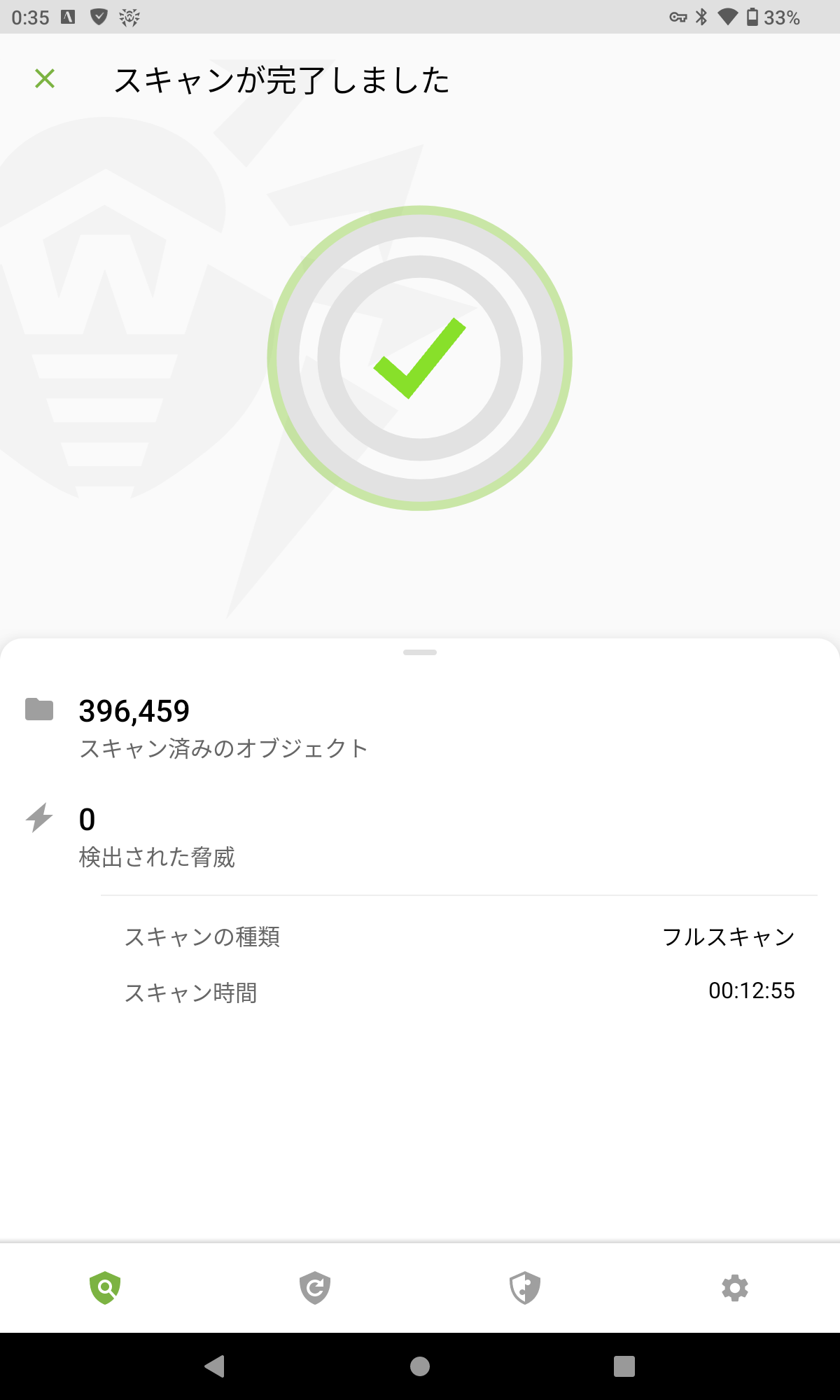
Task: Go back using system back button
Action: pyautogui.click(x=214, y=1366)
